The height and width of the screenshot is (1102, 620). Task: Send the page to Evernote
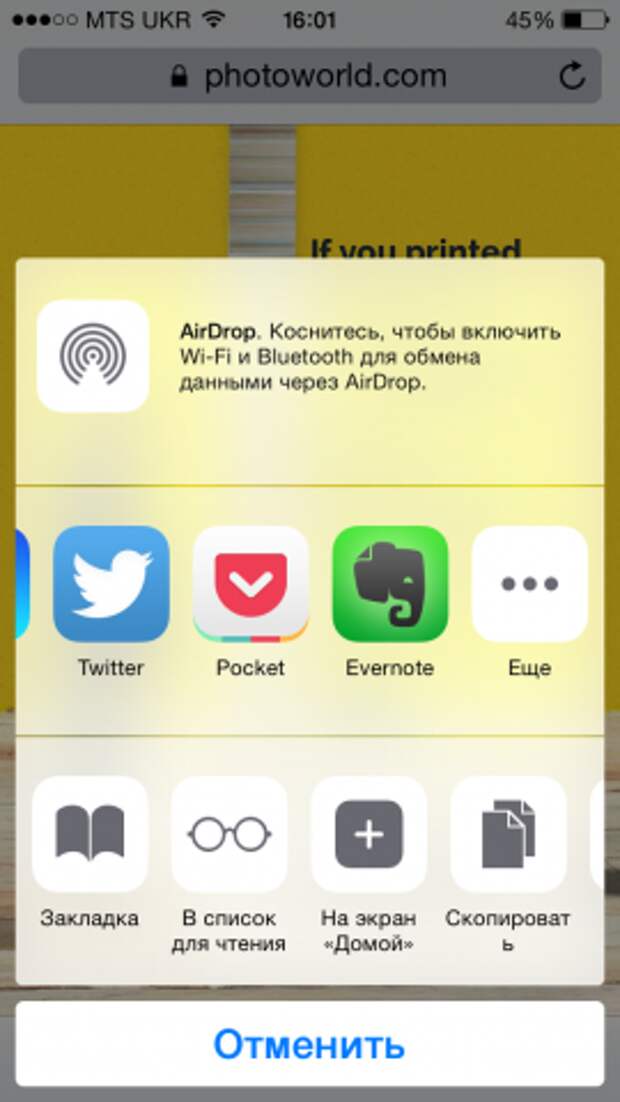coord(390,584)
